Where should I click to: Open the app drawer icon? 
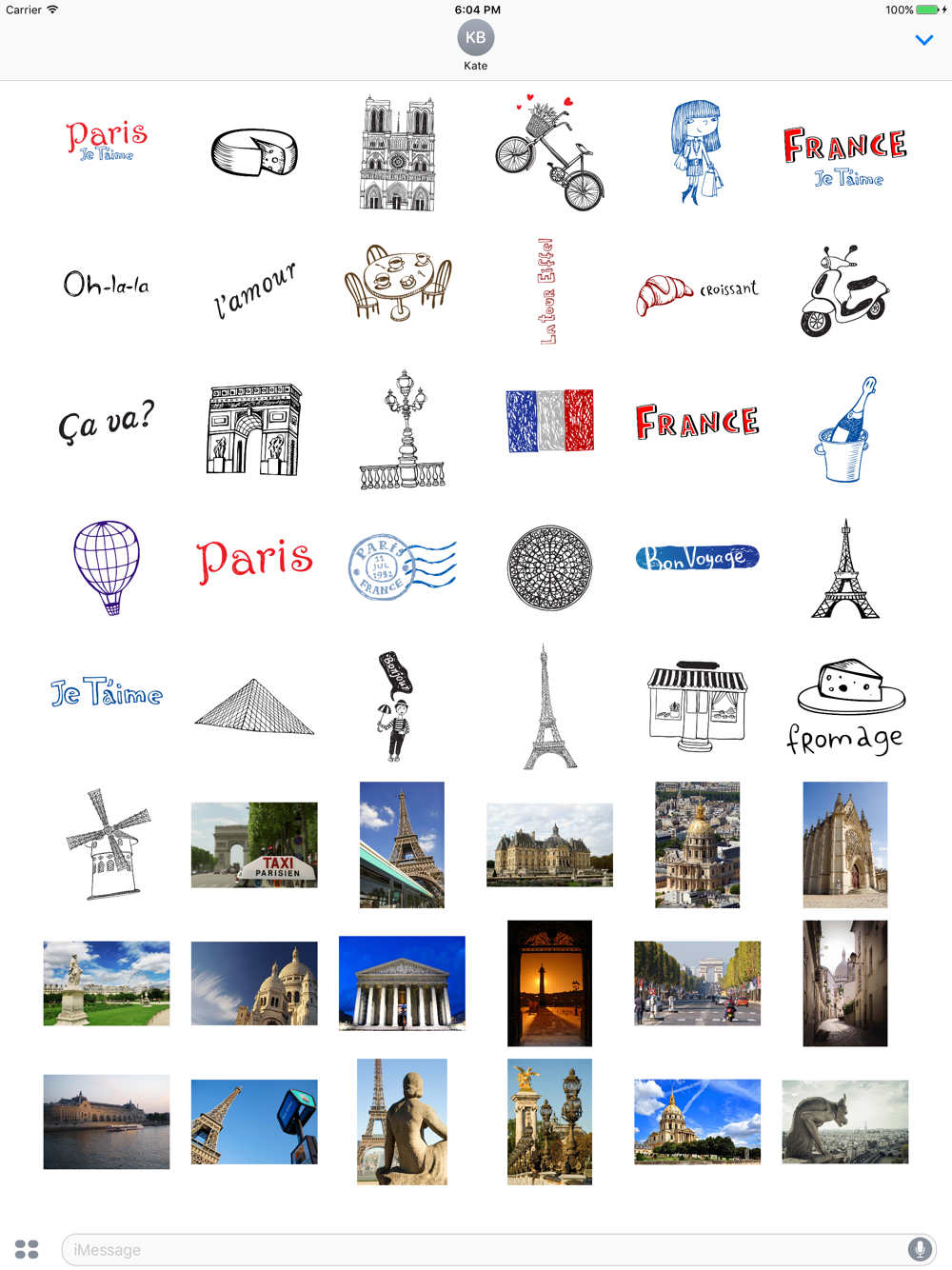click(27, 1249)
